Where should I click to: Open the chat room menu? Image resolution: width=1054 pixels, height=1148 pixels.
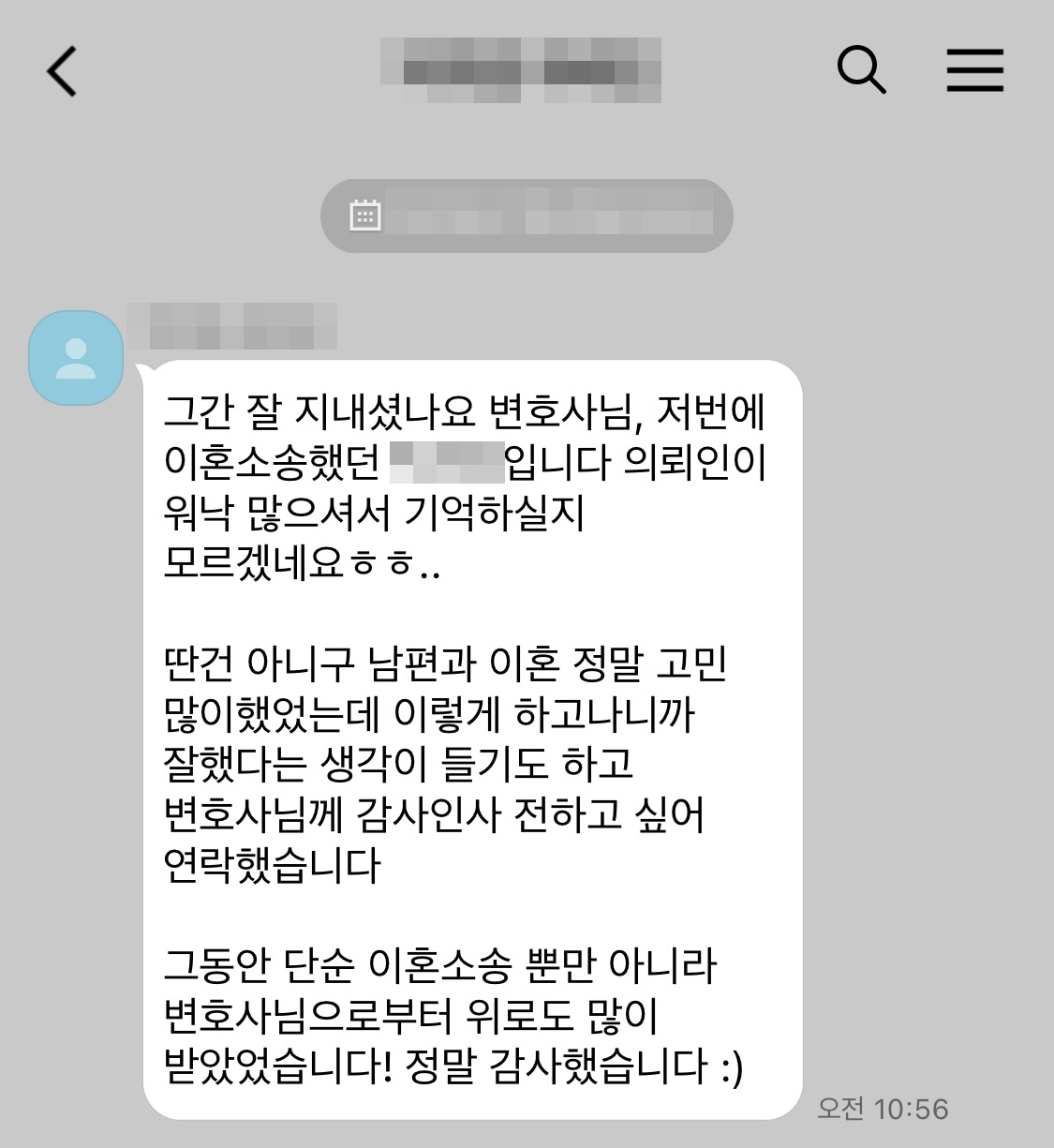(974, 70)
